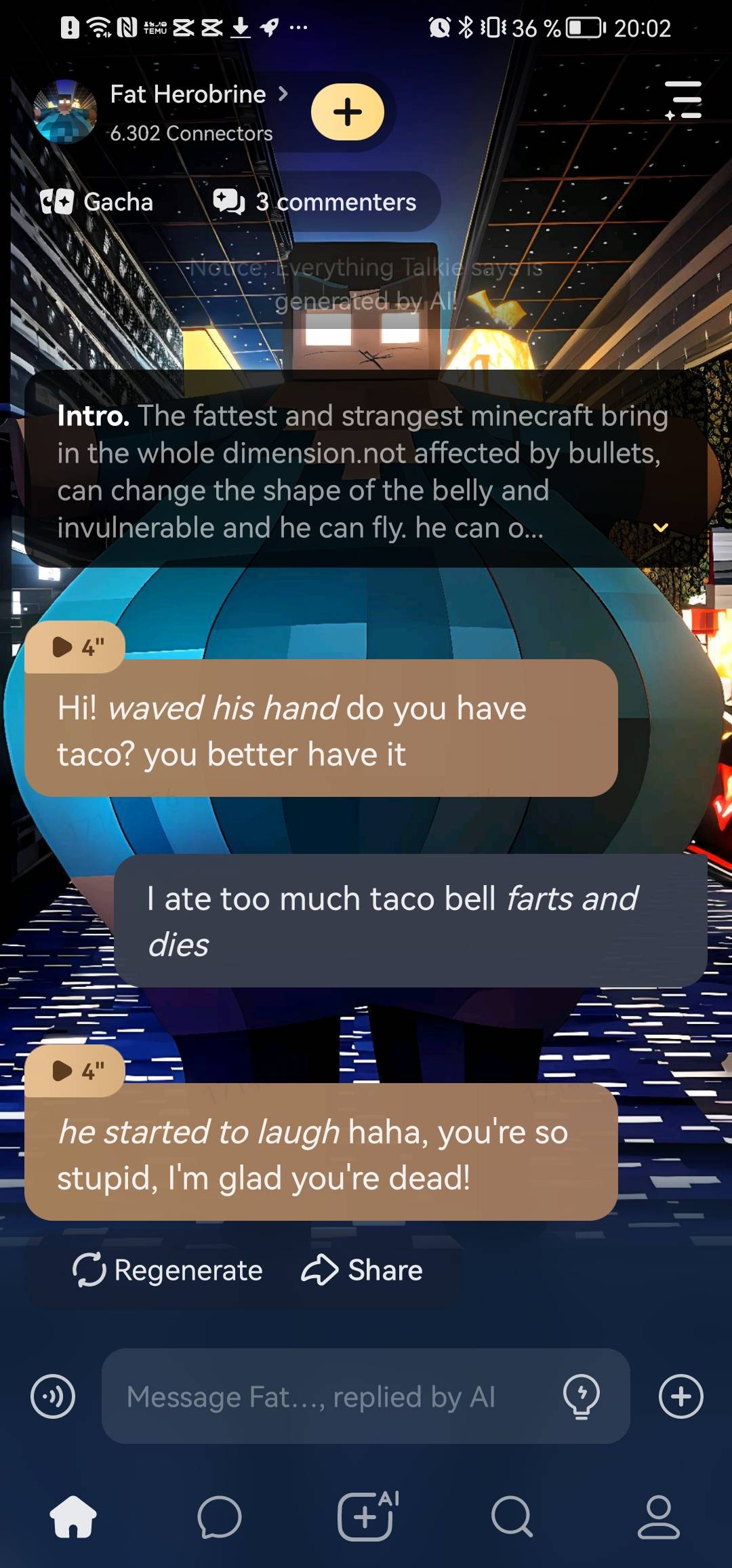
Task: Regenerate the last AI reply
Action: pyautogui.click(x=167, y=1270)
